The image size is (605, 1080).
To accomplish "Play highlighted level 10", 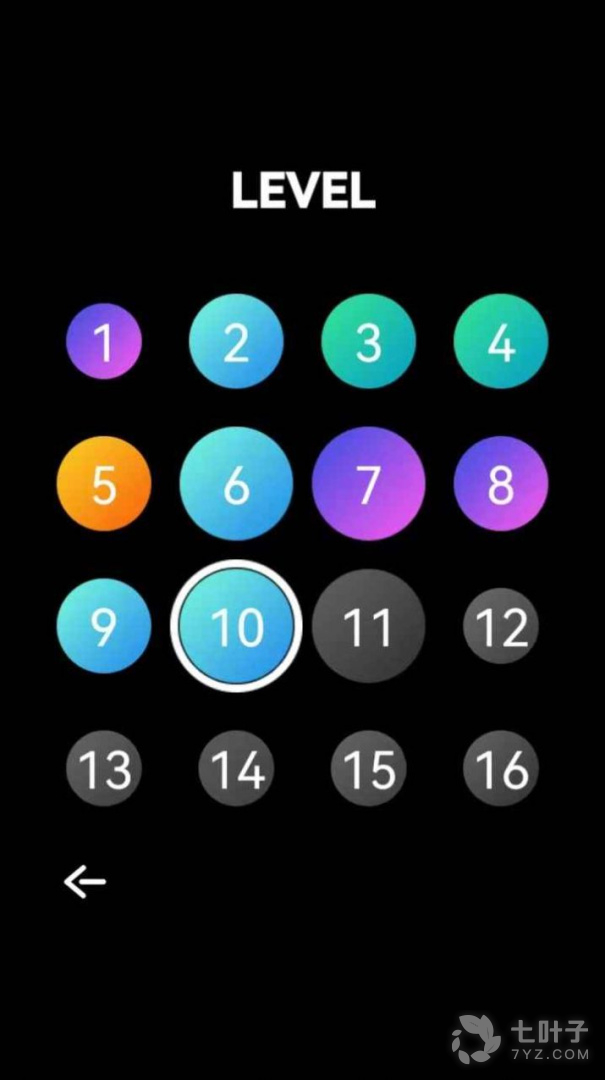I will [x=236, y=626].
